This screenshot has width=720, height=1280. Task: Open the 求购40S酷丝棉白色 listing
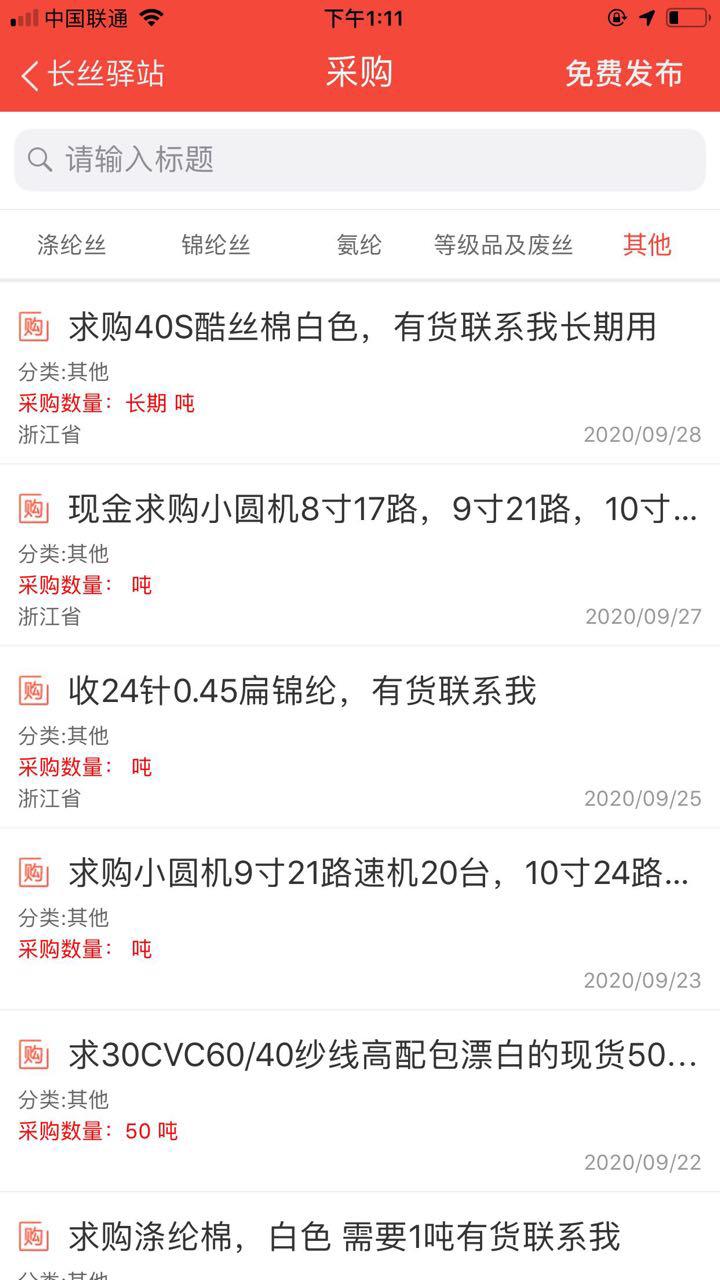[x=362, y=327]
